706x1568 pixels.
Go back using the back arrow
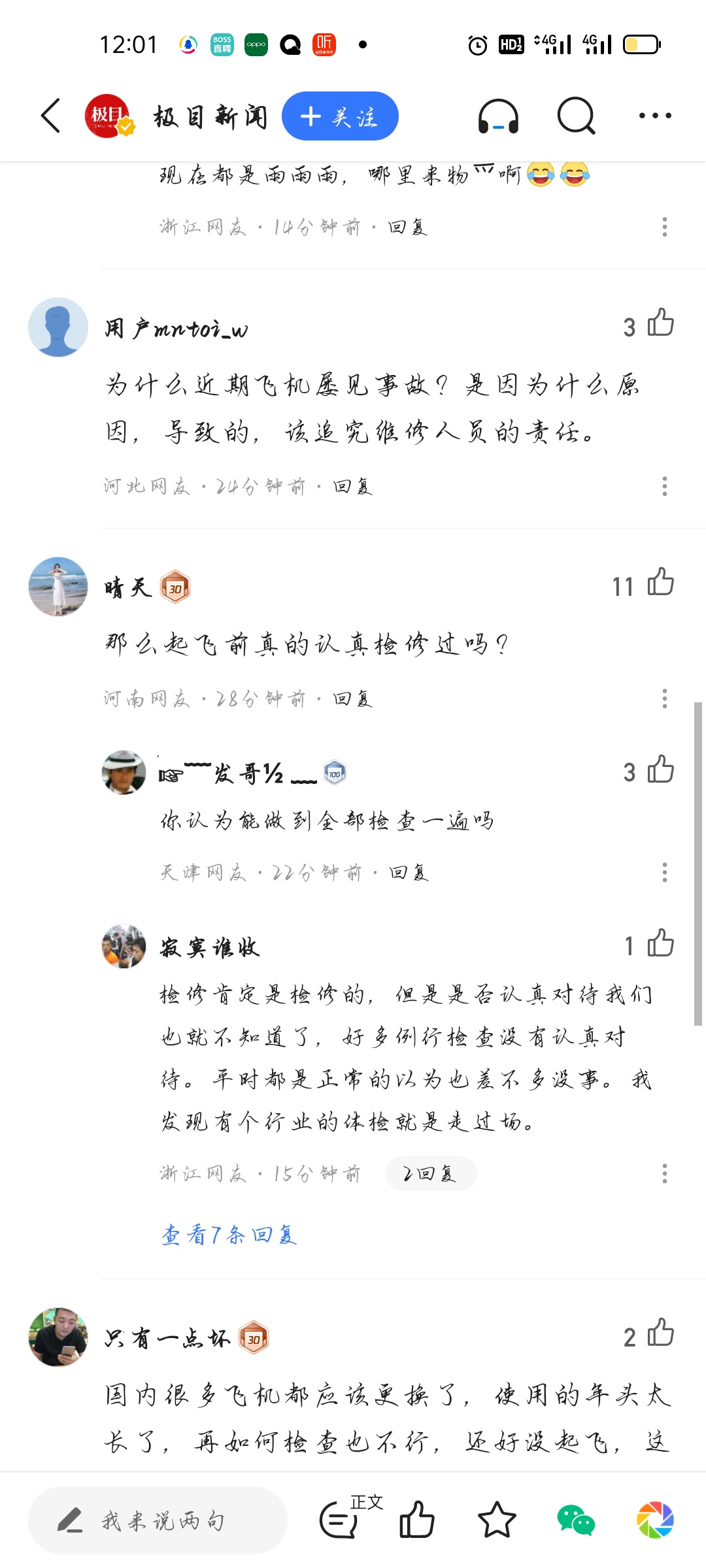(x=51, y=116)
